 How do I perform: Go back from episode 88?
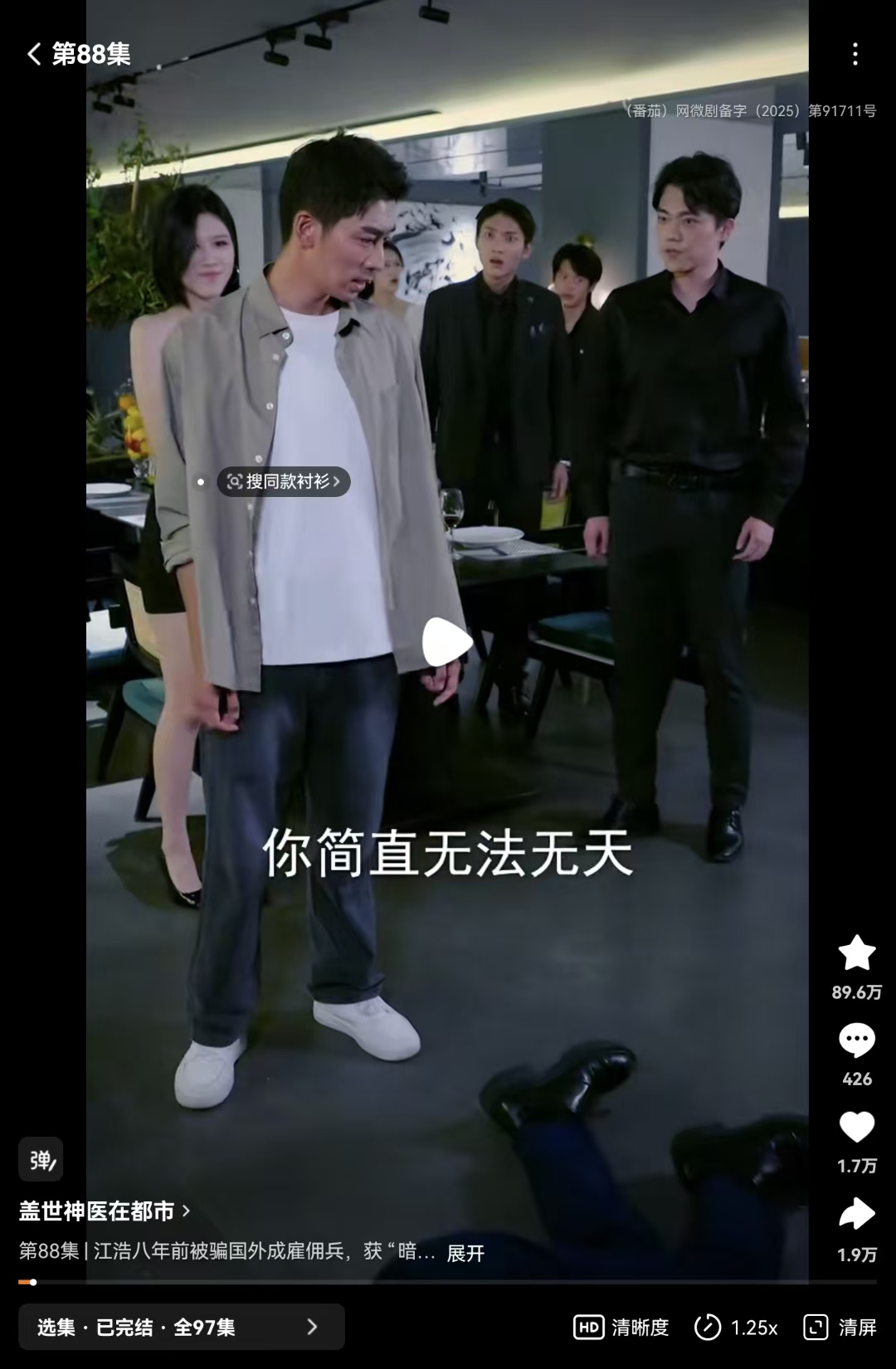coord(33,54)
